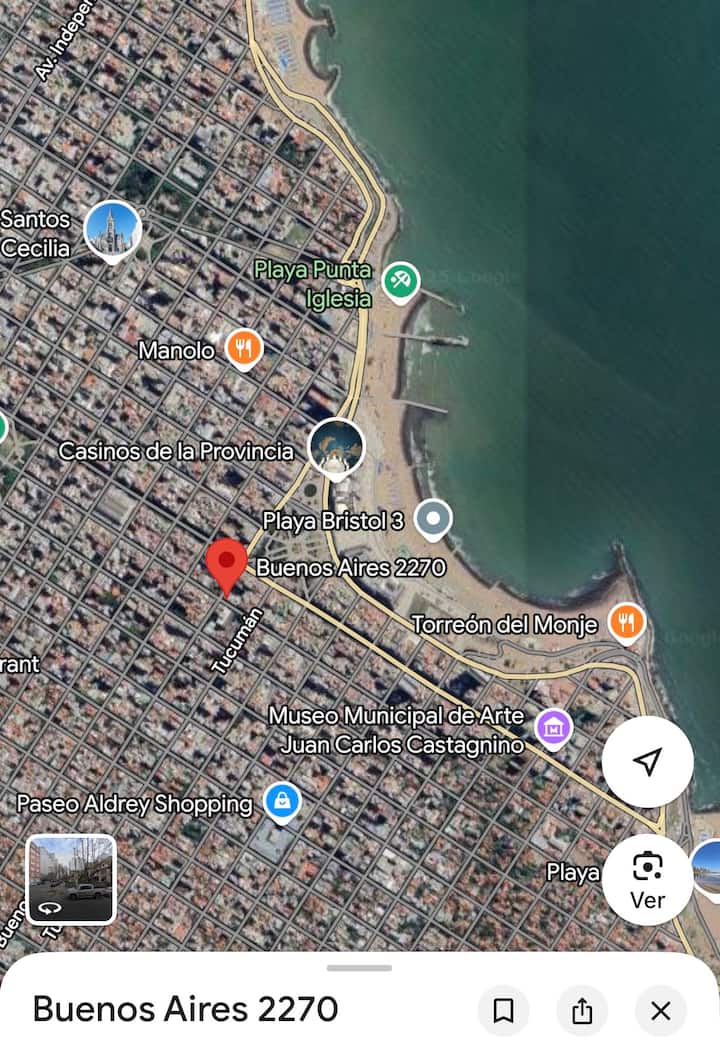Open the Paseo Aldrey Shopping marker
The width and height of the screenshot is (720, 1055).
[x=283, y=802]
